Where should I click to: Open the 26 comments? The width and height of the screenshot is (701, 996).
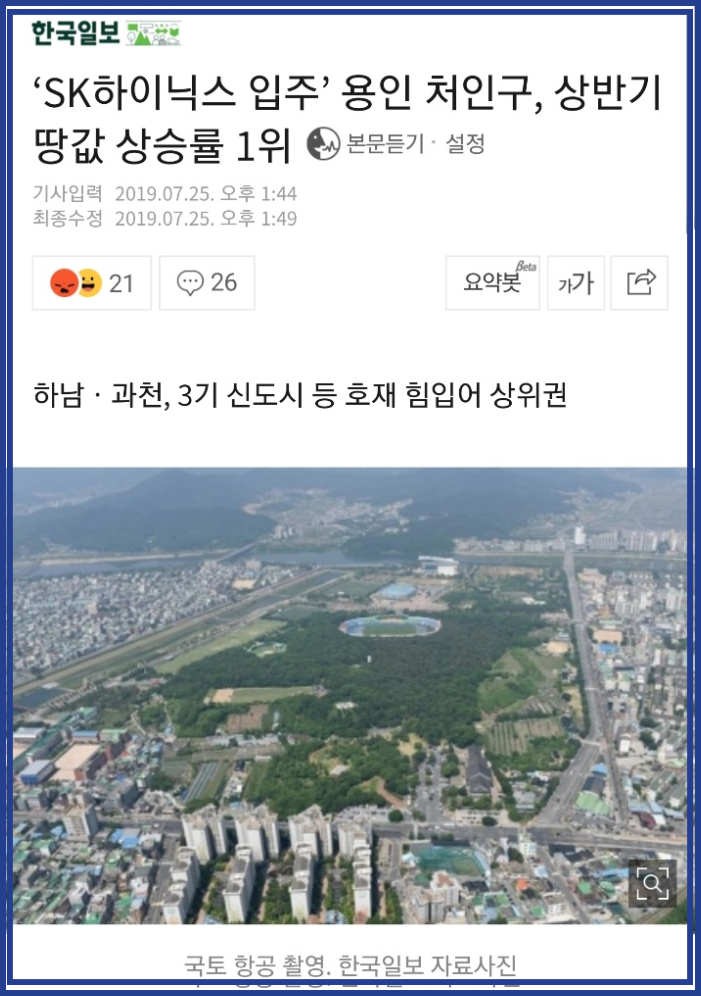click(207, 283)
